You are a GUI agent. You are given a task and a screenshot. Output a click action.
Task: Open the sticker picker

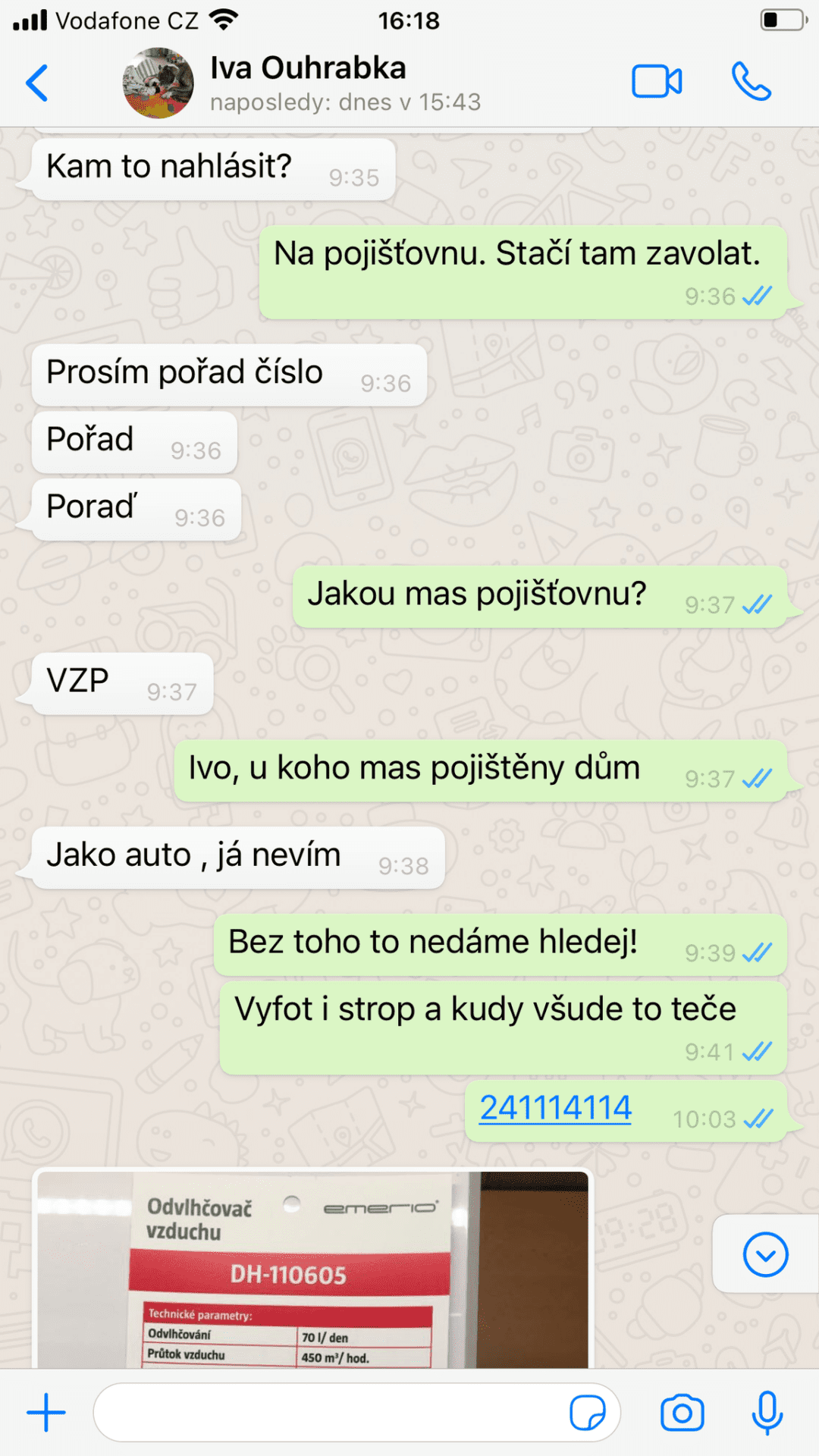tap(587, 1412)
